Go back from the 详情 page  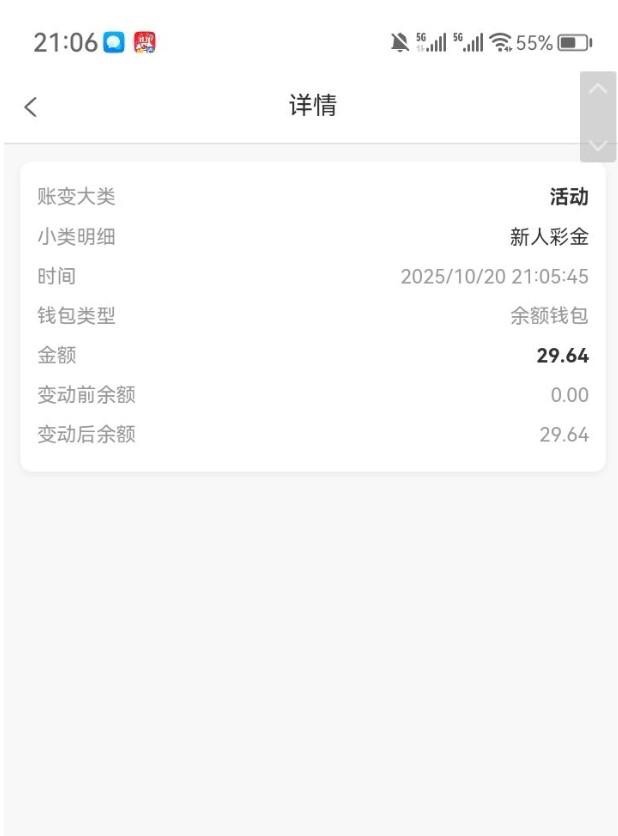[x=31, y=107]
